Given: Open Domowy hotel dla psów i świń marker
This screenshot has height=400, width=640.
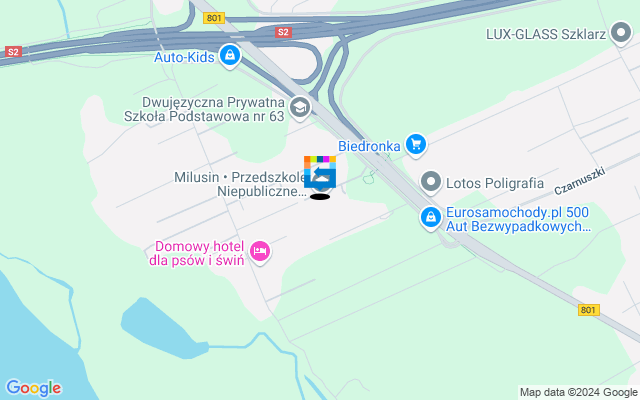Looking at the screenshot, I should [260, 250].
